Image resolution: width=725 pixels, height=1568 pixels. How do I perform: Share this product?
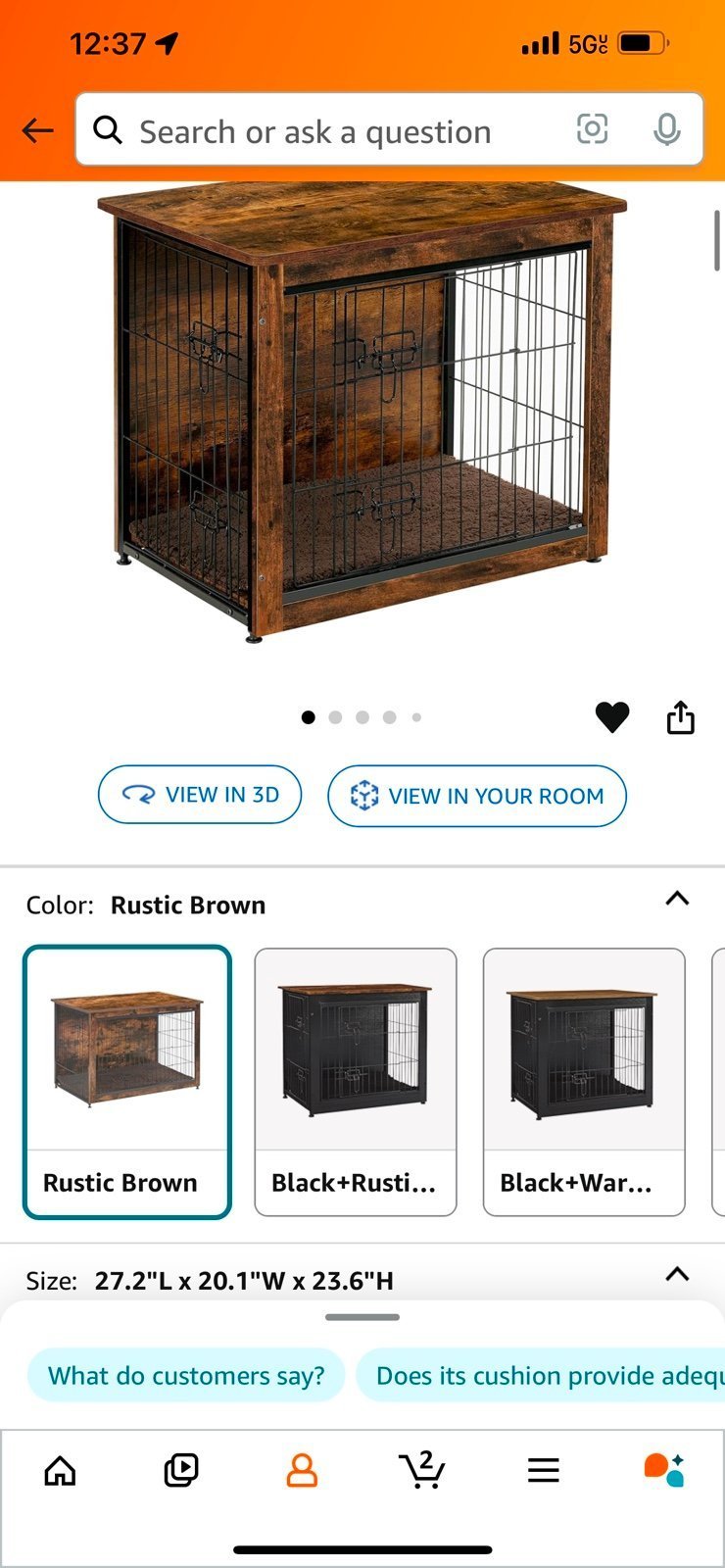[681, 717]
